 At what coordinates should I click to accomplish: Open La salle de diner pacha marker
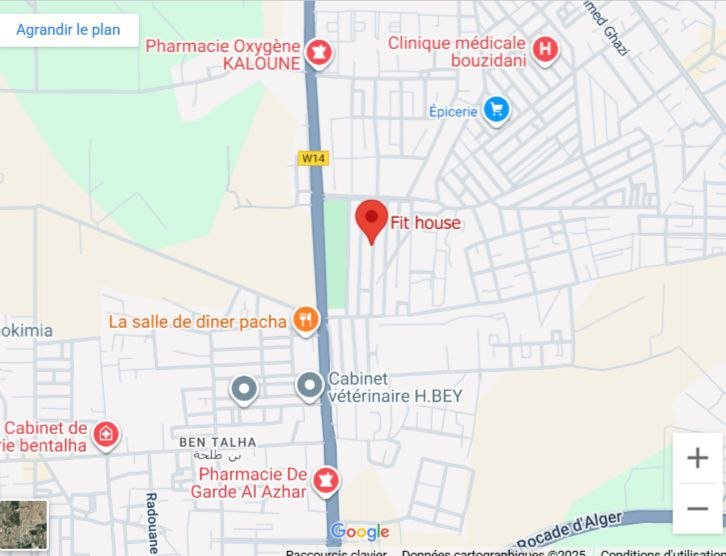tap(306, 321)
